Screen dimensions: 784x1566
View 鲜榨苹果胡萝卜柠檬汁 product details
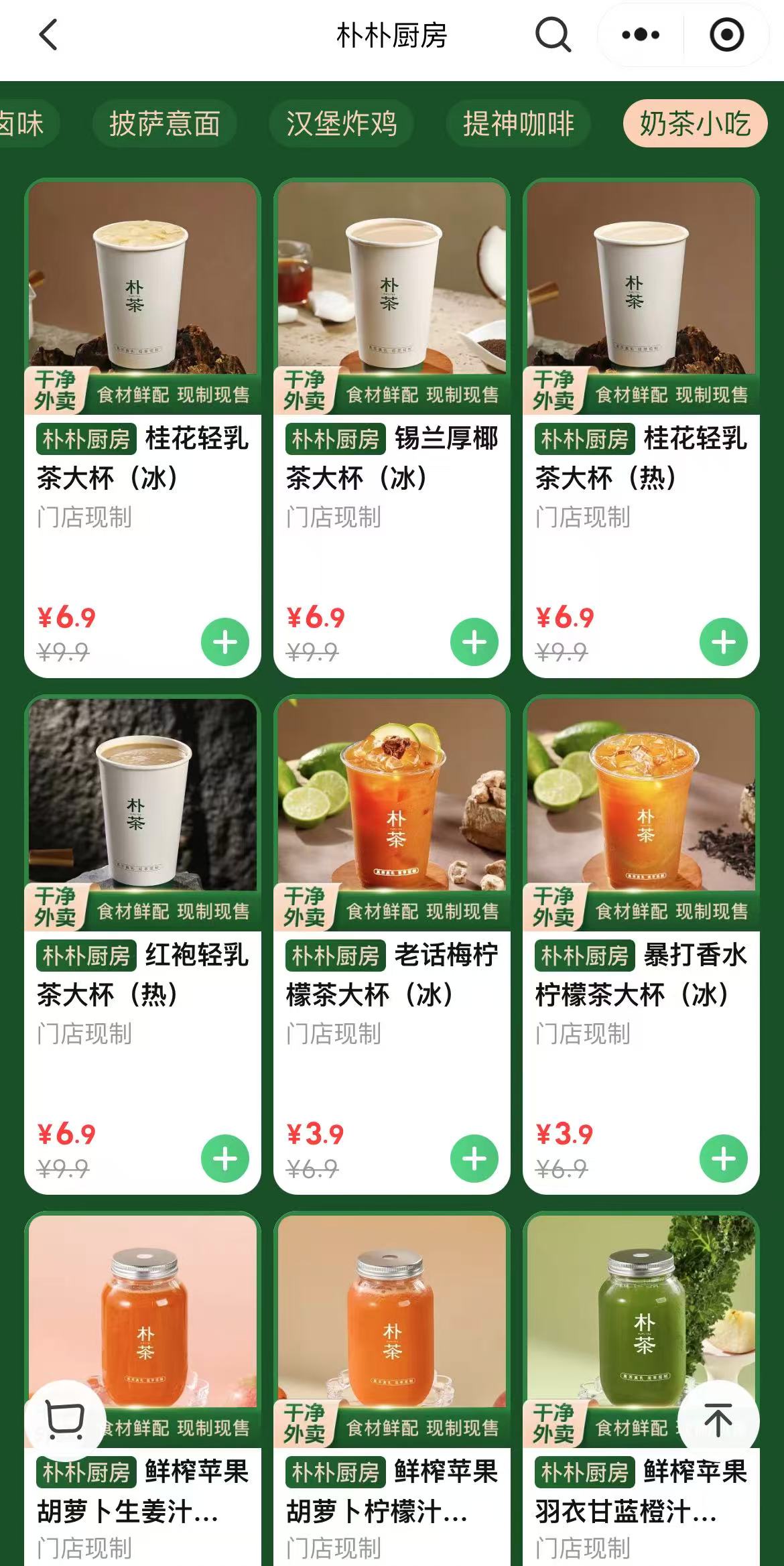(392, 1490)
